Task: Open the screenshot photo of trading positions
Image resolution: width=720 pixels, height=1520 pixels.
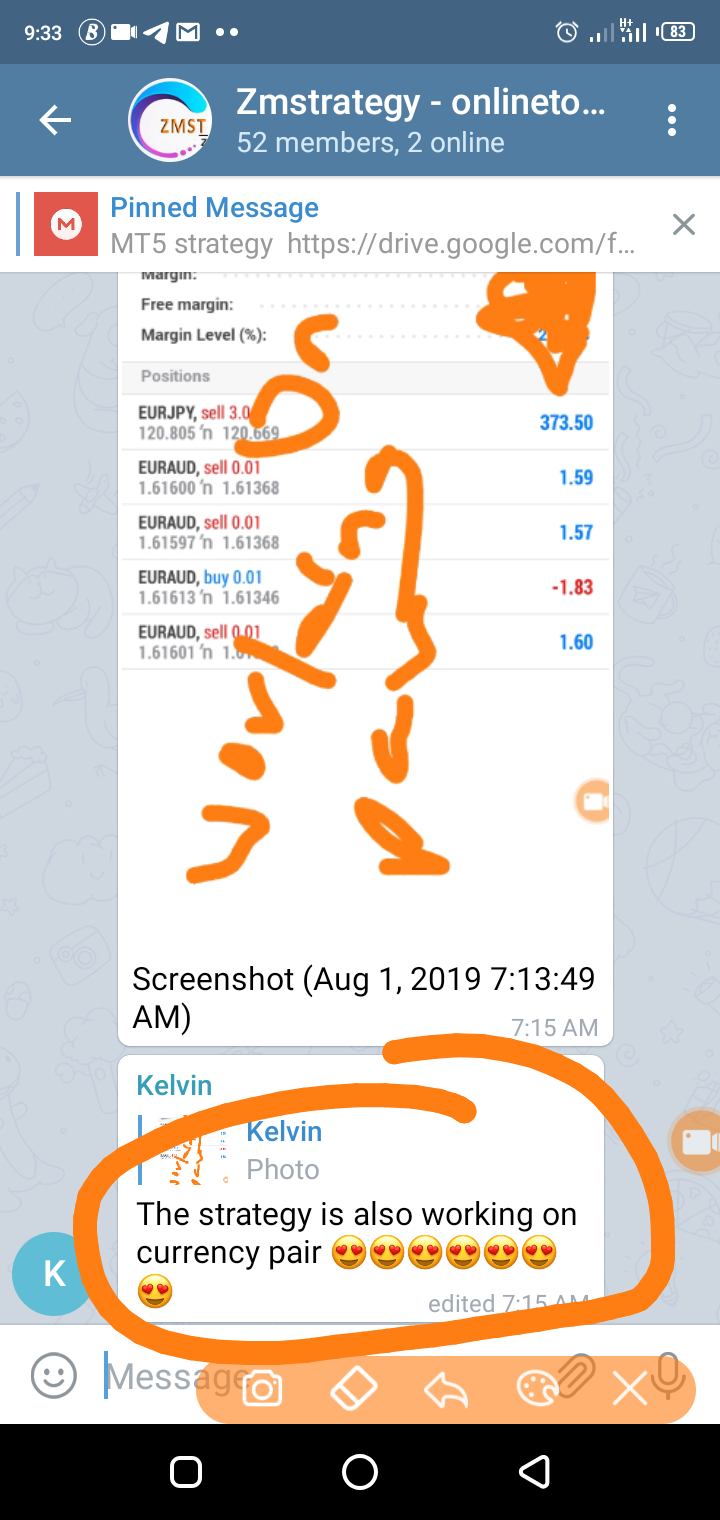Action: pyautogui.click(x=365, y=600)
